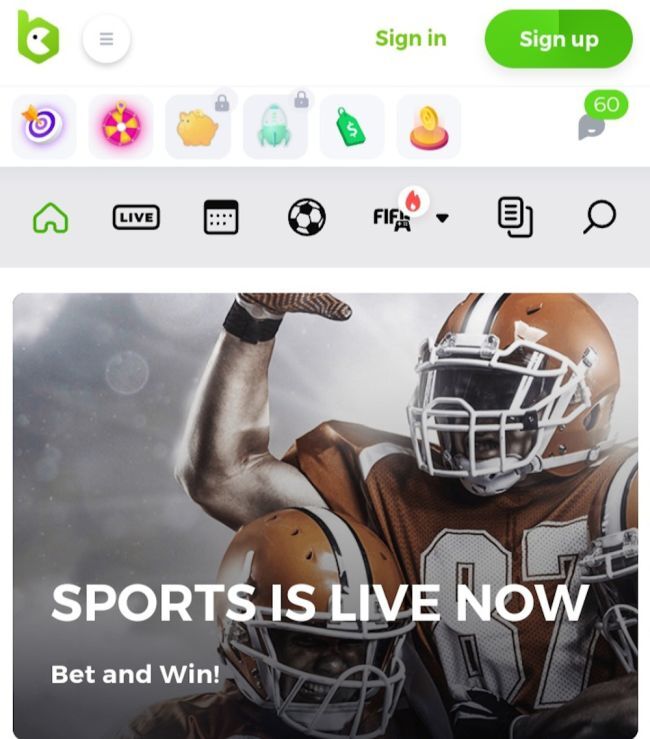Tap the locked rocket icon
This screenshot has width=650, height=739.
point(275,128)
